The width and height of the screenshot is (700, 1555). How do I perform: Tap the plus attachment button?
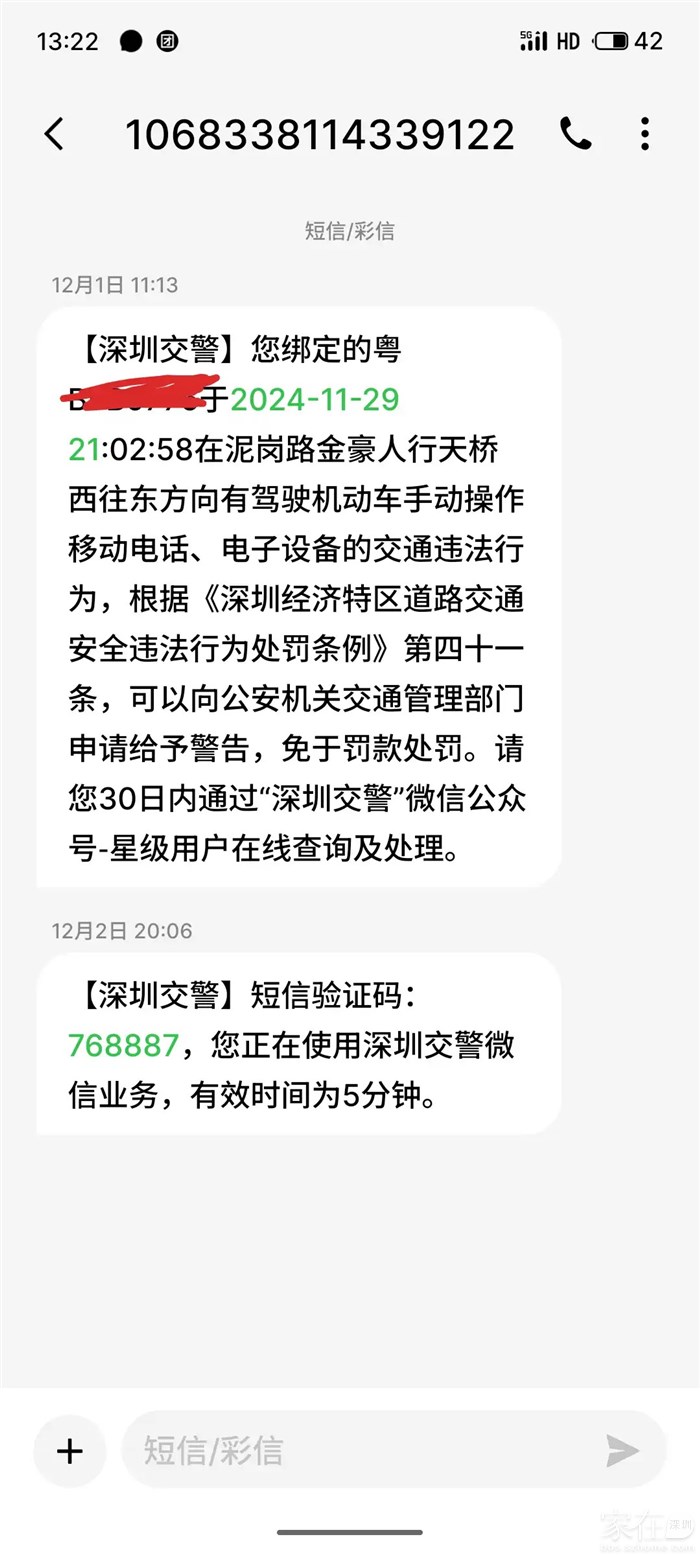pos(70,1451)
